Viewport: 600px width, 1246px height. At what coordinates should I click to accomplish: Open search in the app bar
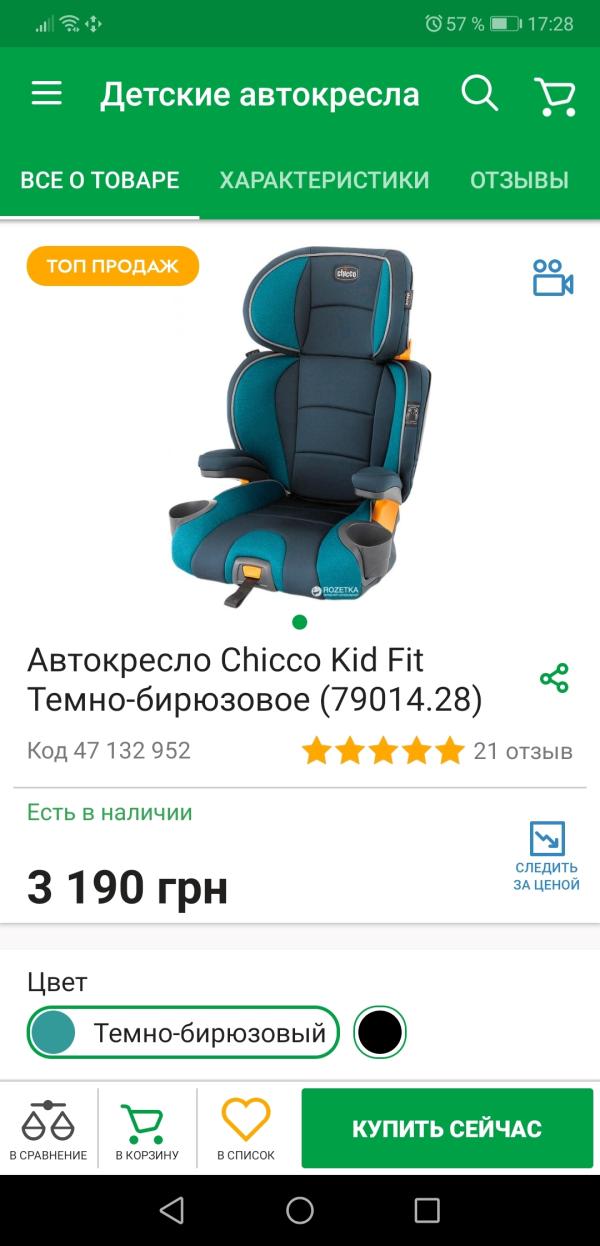pos(479,94)
